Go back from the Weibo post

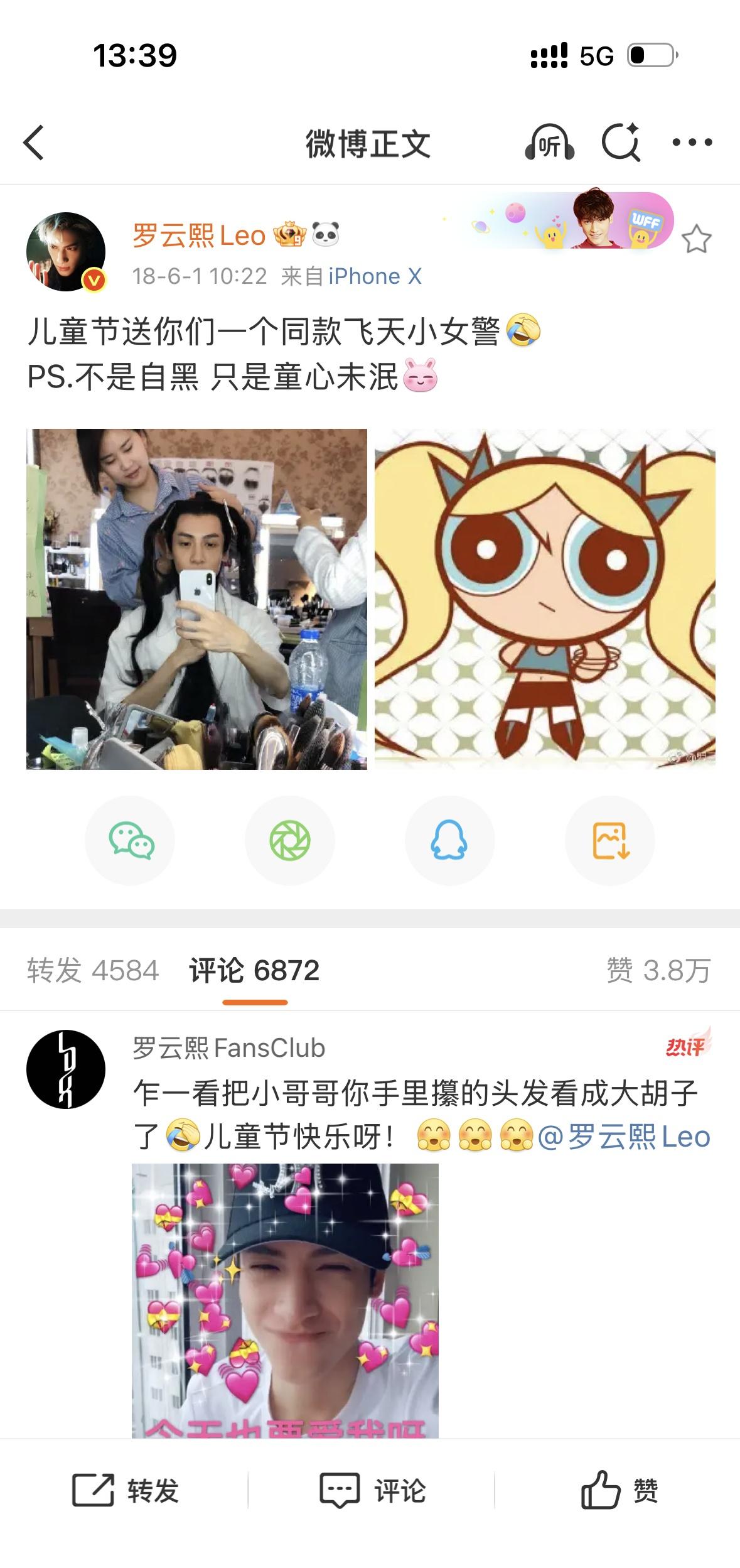point(34,143)
